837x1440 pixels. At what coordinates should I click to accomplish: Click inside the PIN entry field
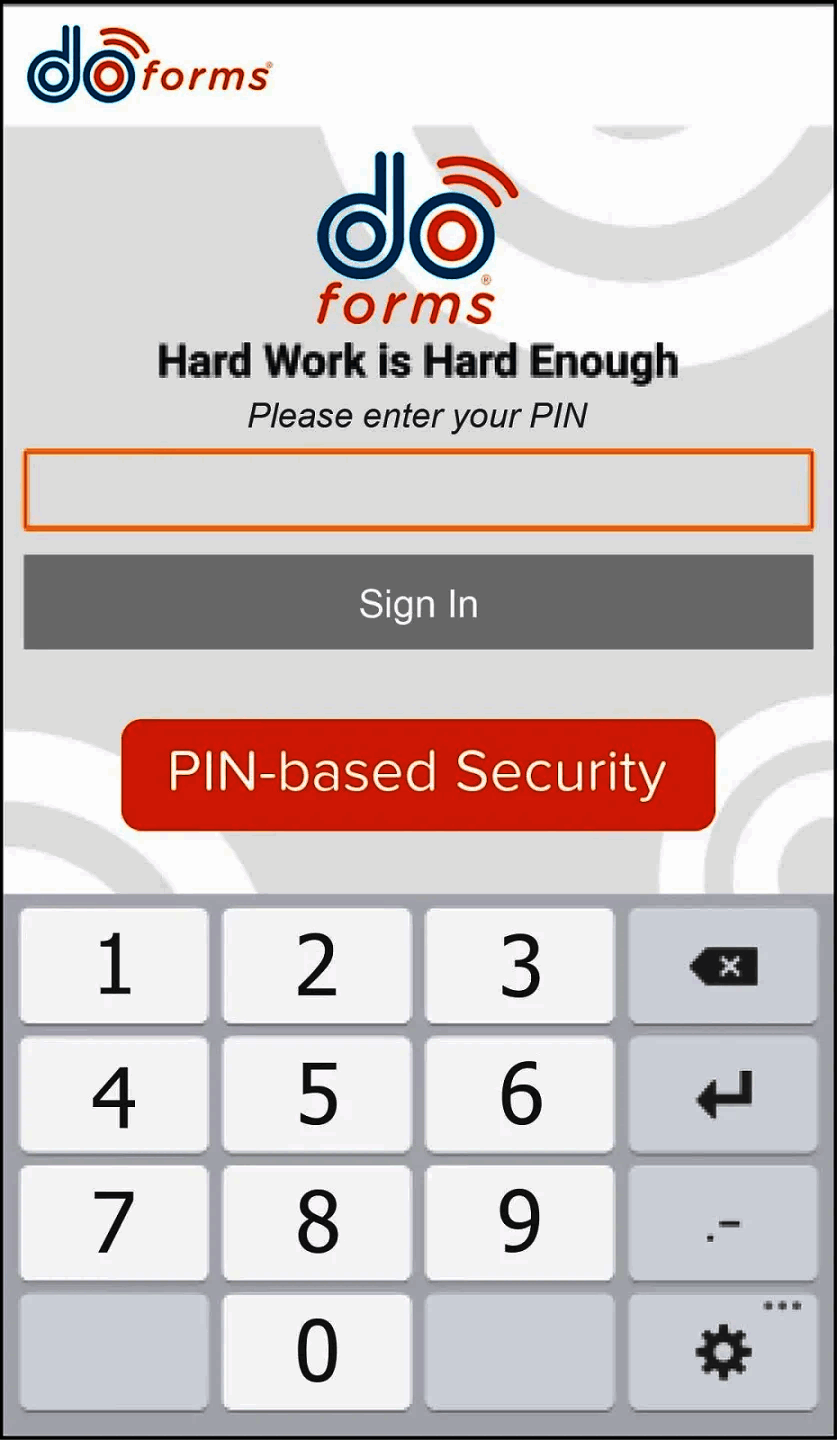pos(418,489)
